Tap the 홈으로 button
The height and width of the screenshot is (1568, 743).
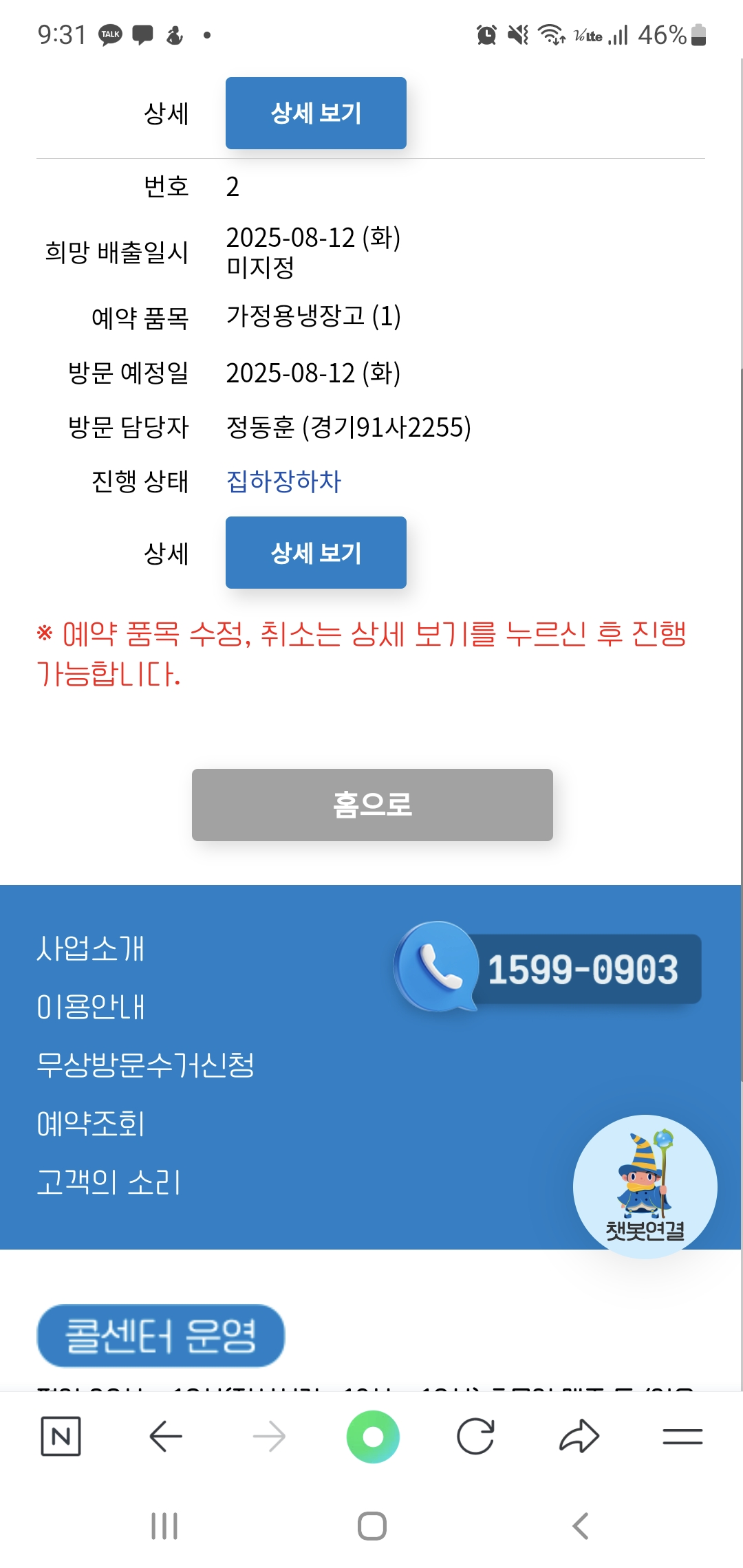[372, 805]
